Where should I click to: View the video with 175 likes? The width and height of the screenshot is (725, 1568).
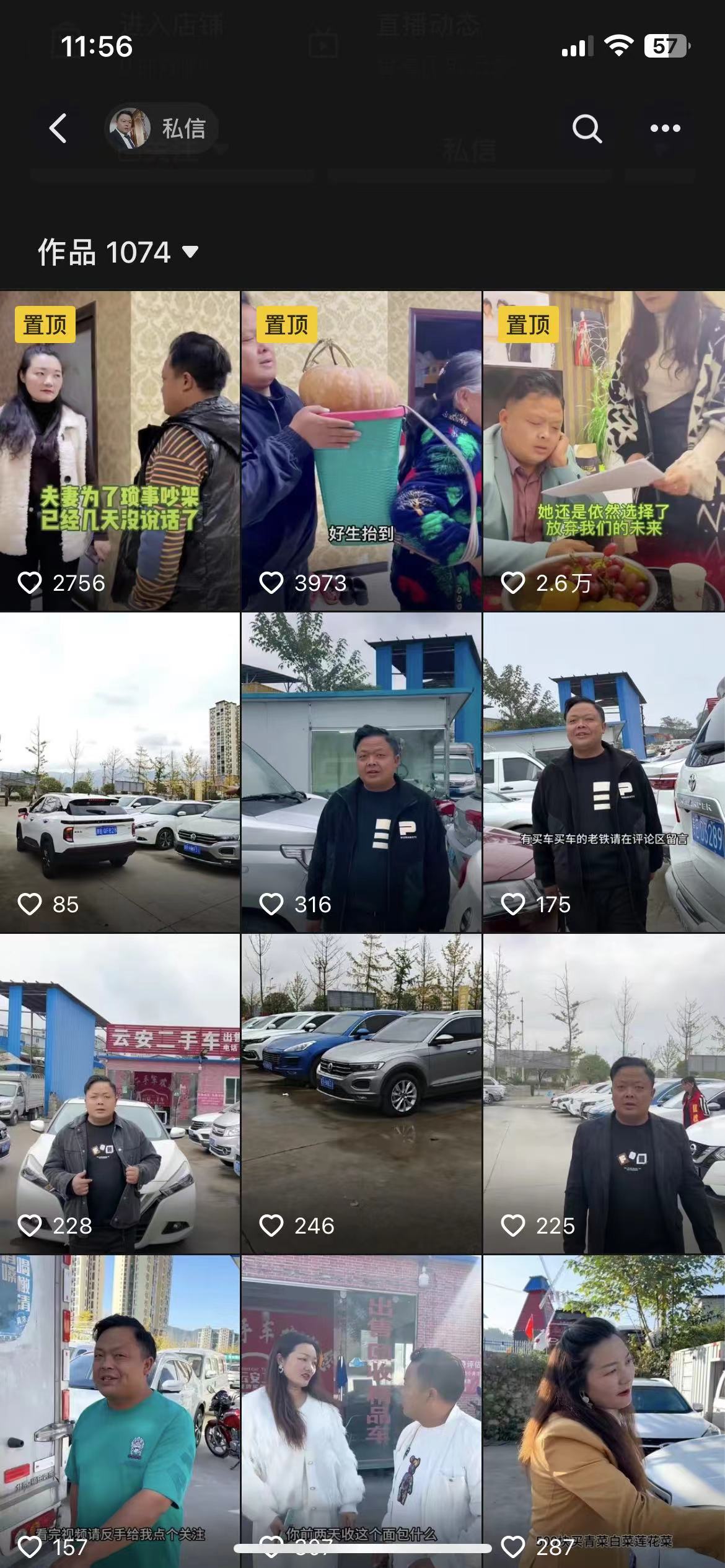click(604, 772)
